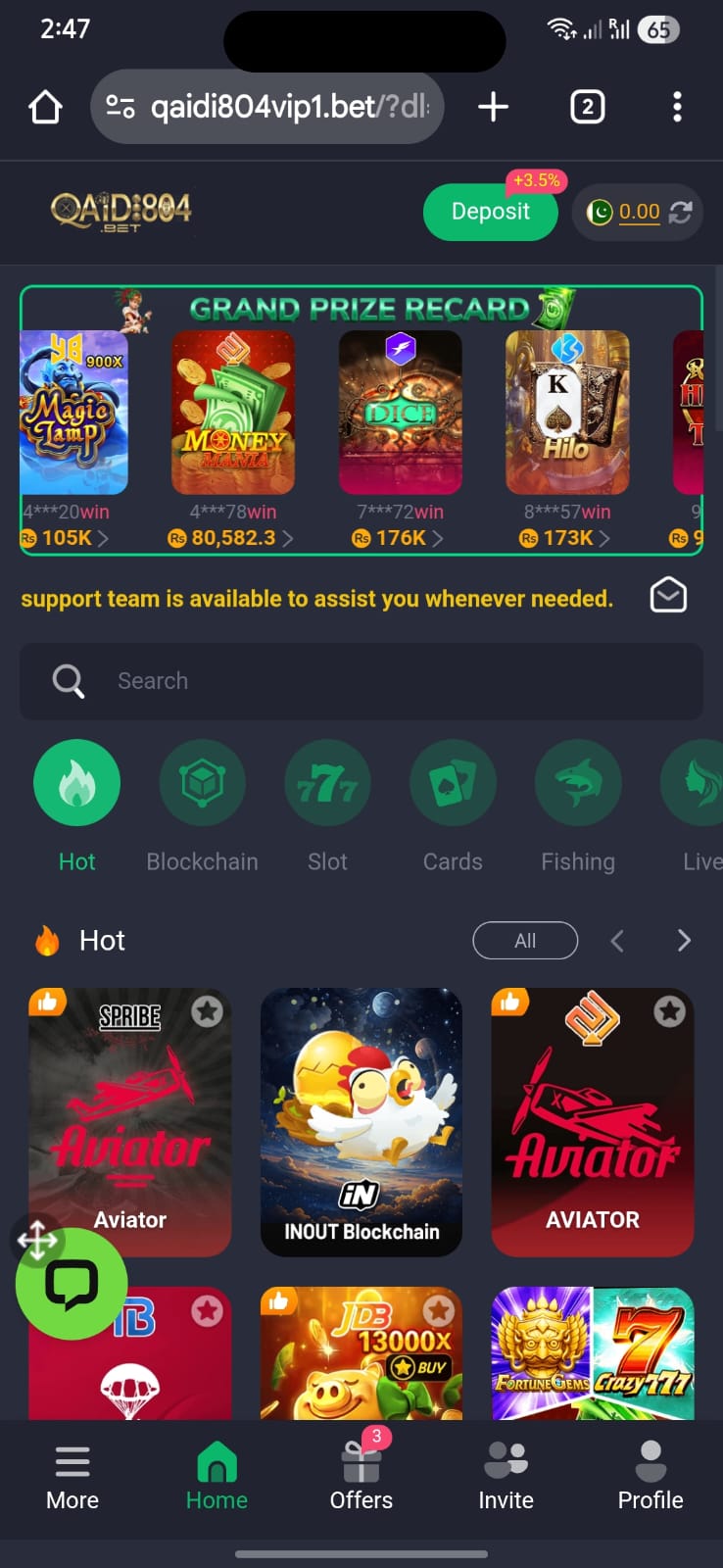Open the Magic Lamp prize card
The height and width of the screenshot is (1568, 723).
pos(73,412)
